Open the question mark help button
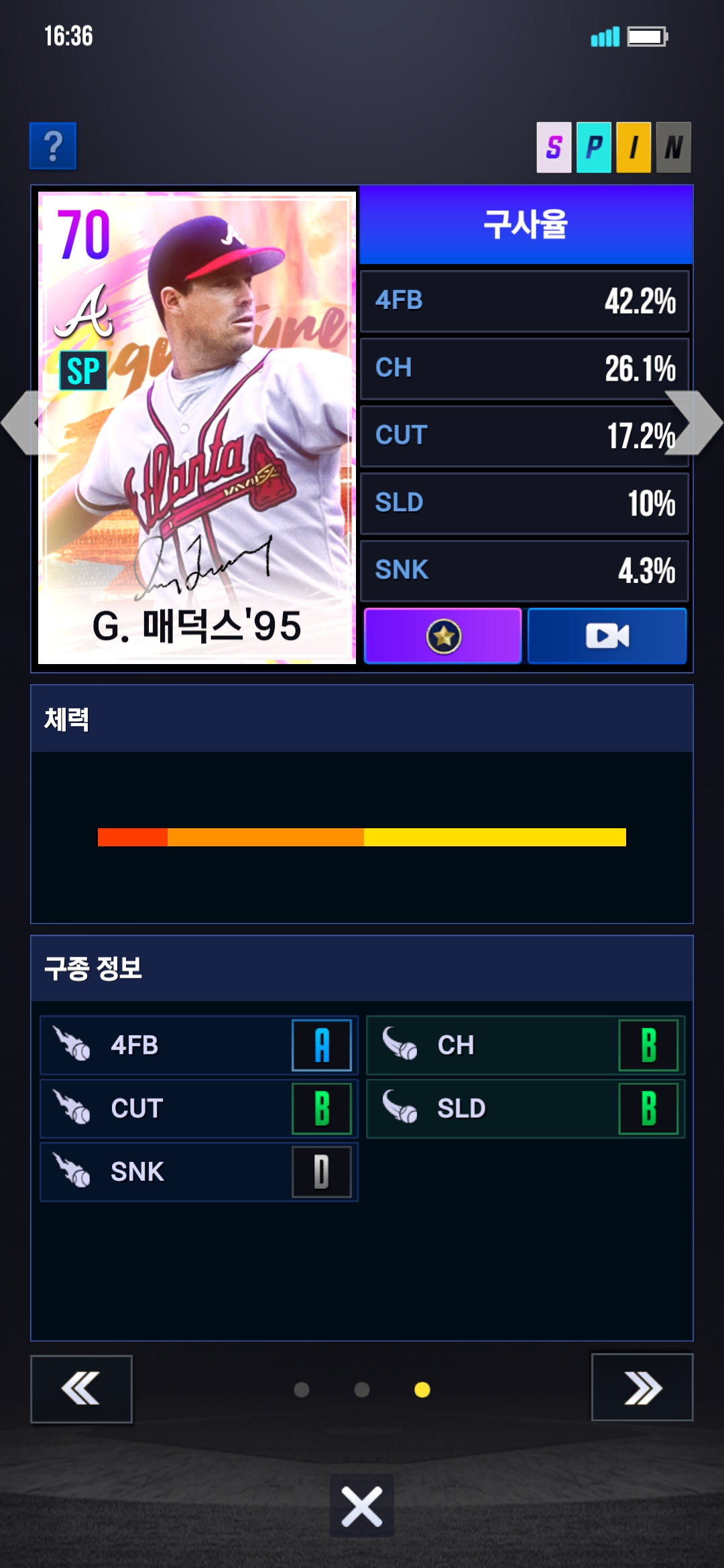This screenshot has height=1568, width=724. tap(53, 146)
